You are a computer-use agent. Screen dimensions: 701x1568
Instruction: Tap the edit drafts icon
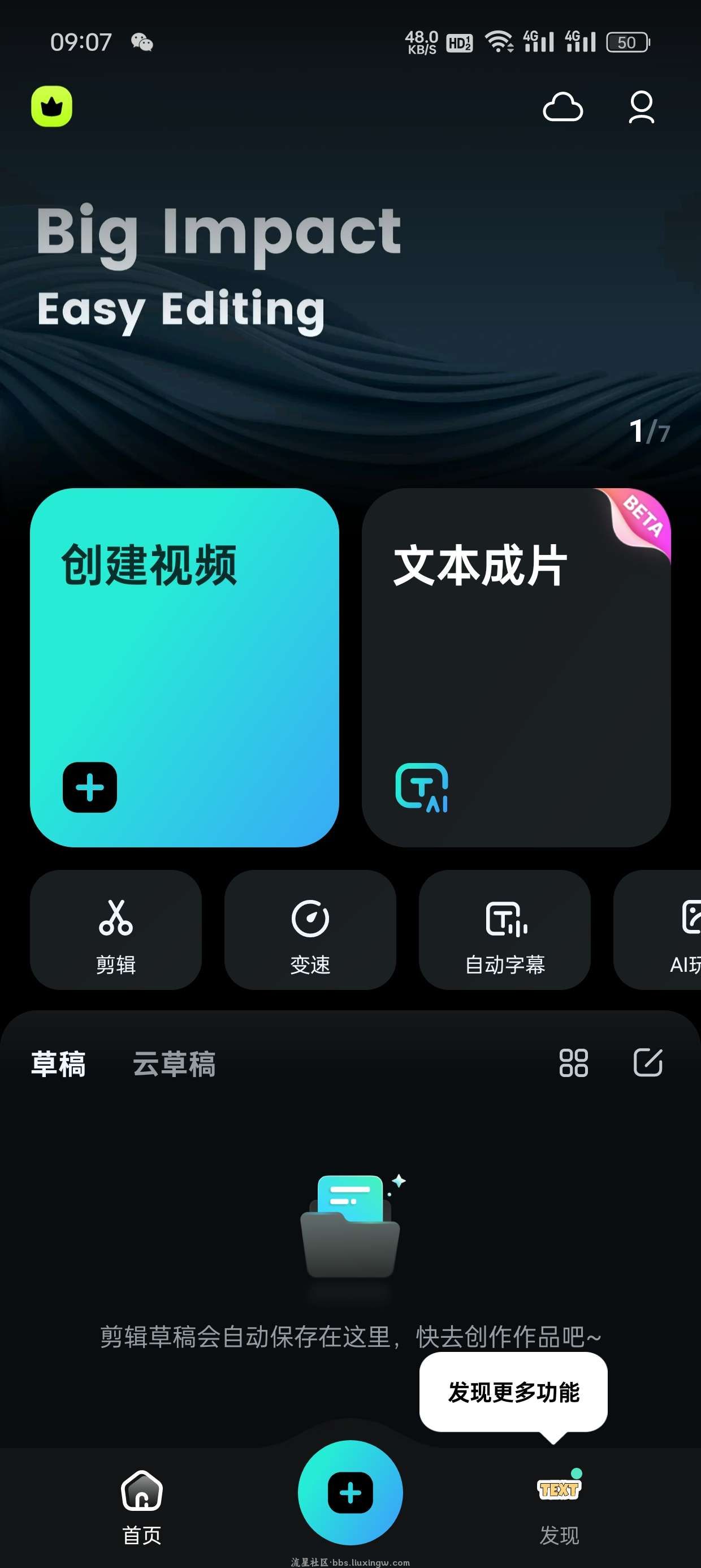pyautogui.click(x=647, y=1063)
